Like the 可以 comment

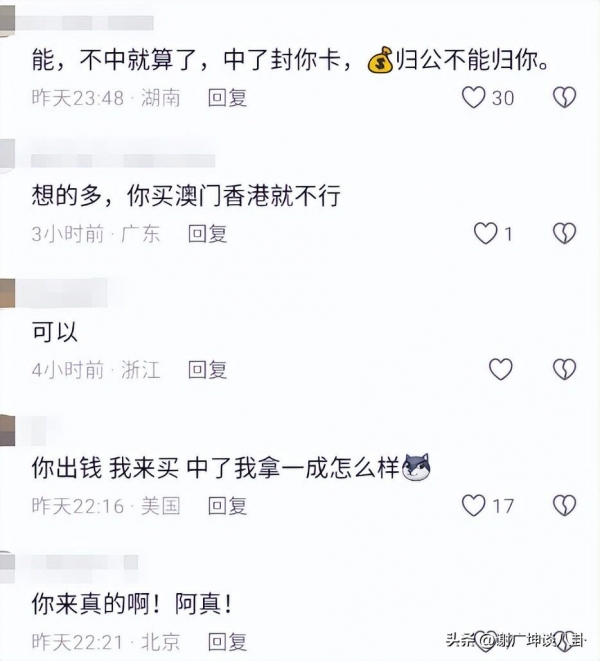[500, 370]
